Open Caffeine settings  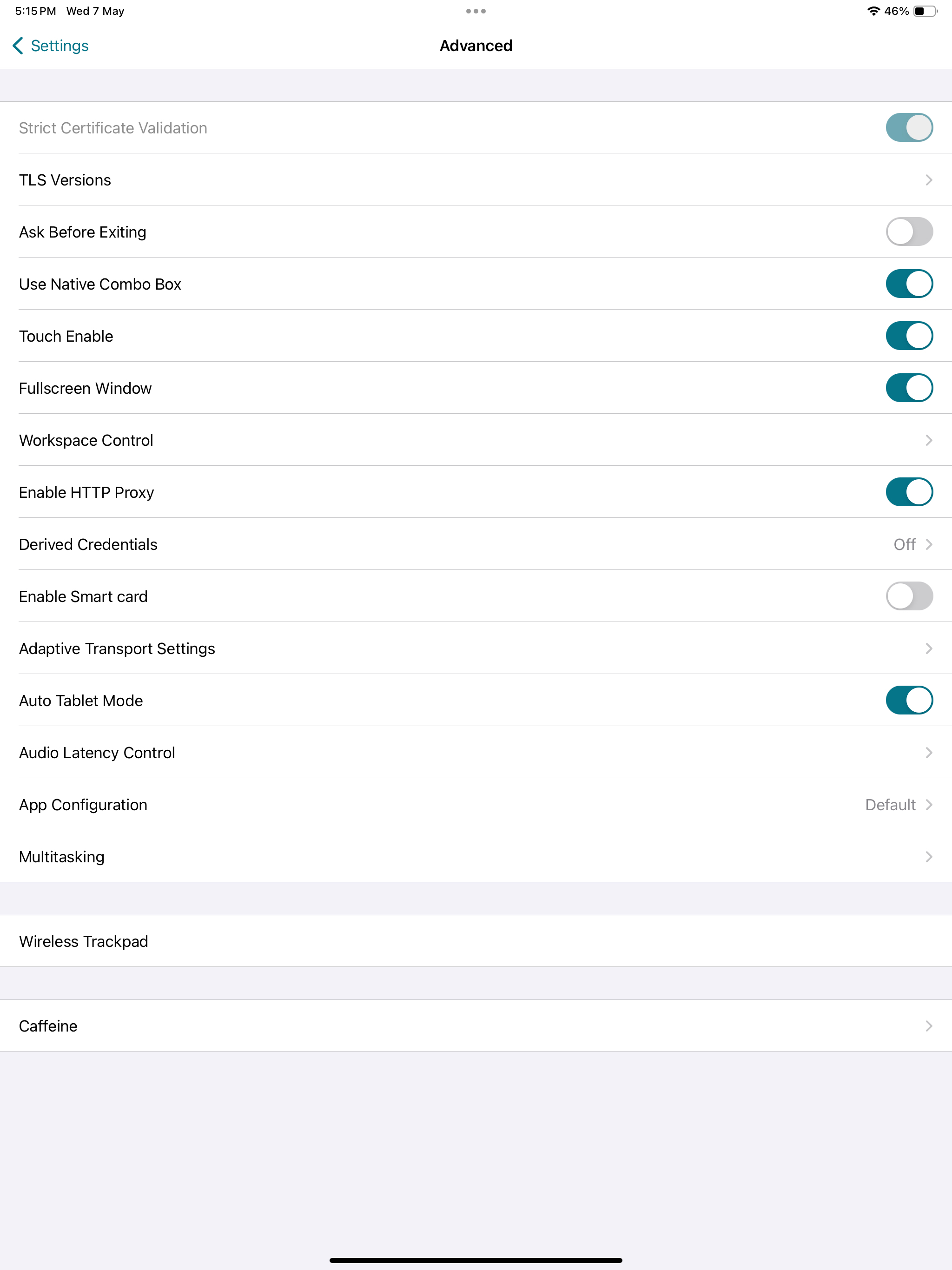click(x=476, y=1025)
